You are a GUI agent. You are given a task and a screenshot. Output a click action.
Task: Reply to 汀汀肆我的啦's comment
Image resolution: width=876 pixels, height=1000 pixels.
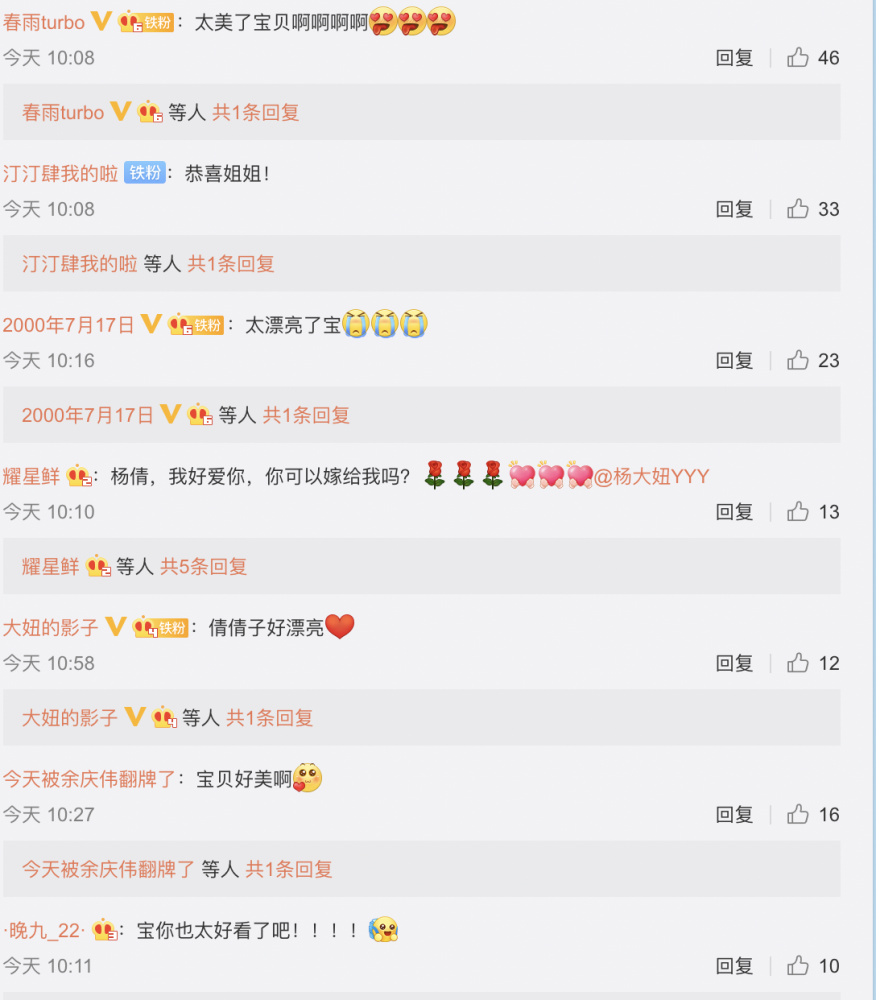click(734, 209)
